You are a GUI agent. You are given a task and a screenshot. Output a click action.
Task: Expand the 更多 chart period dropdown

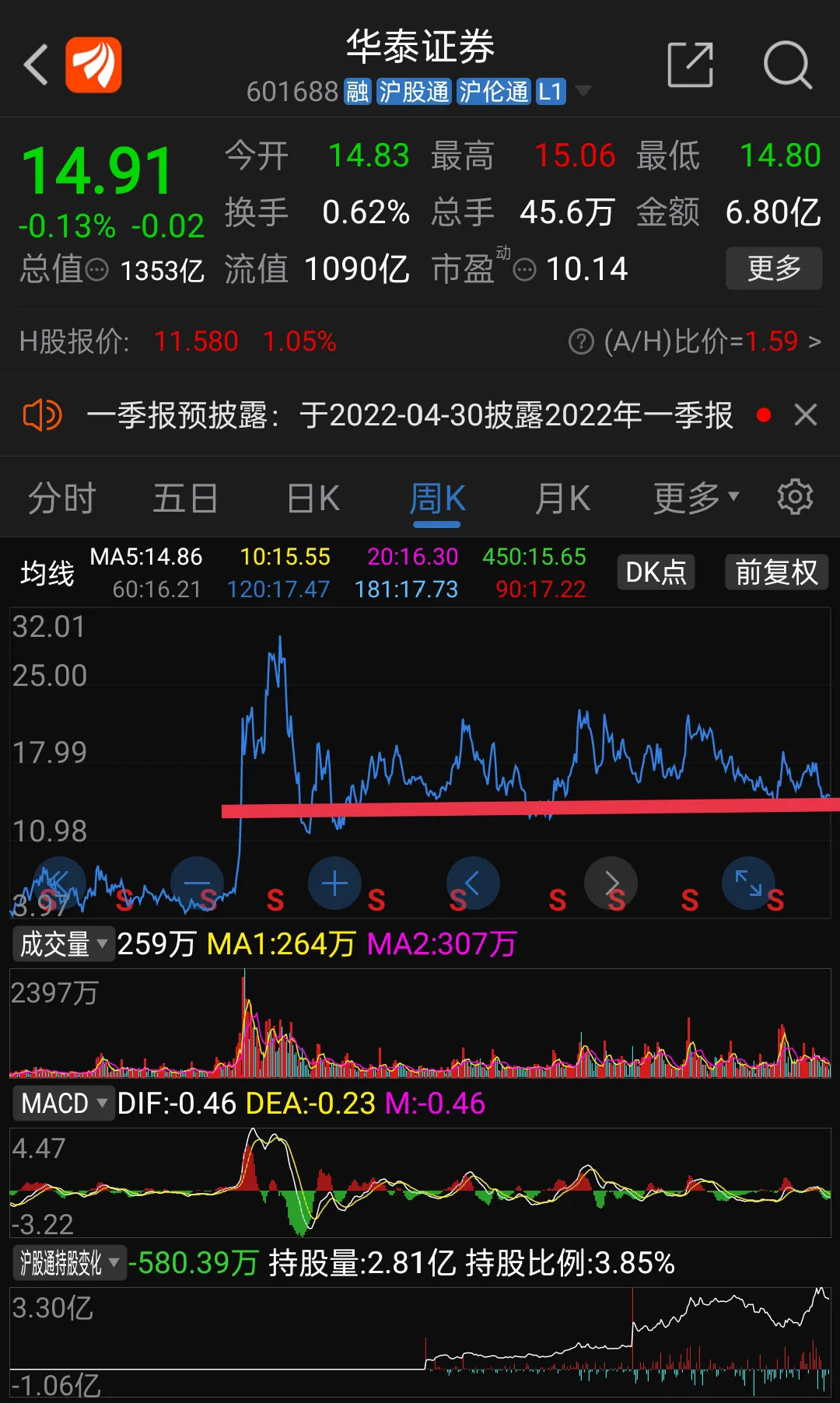coord(696,498)
